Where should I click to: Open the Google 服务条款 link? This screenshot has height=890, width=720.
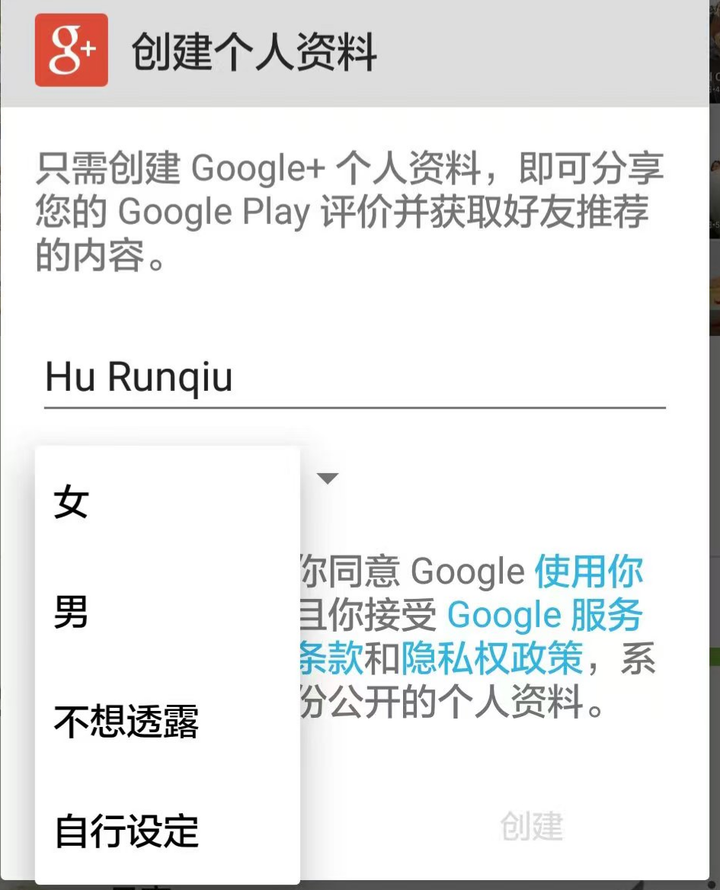click(x=544, y=616)
